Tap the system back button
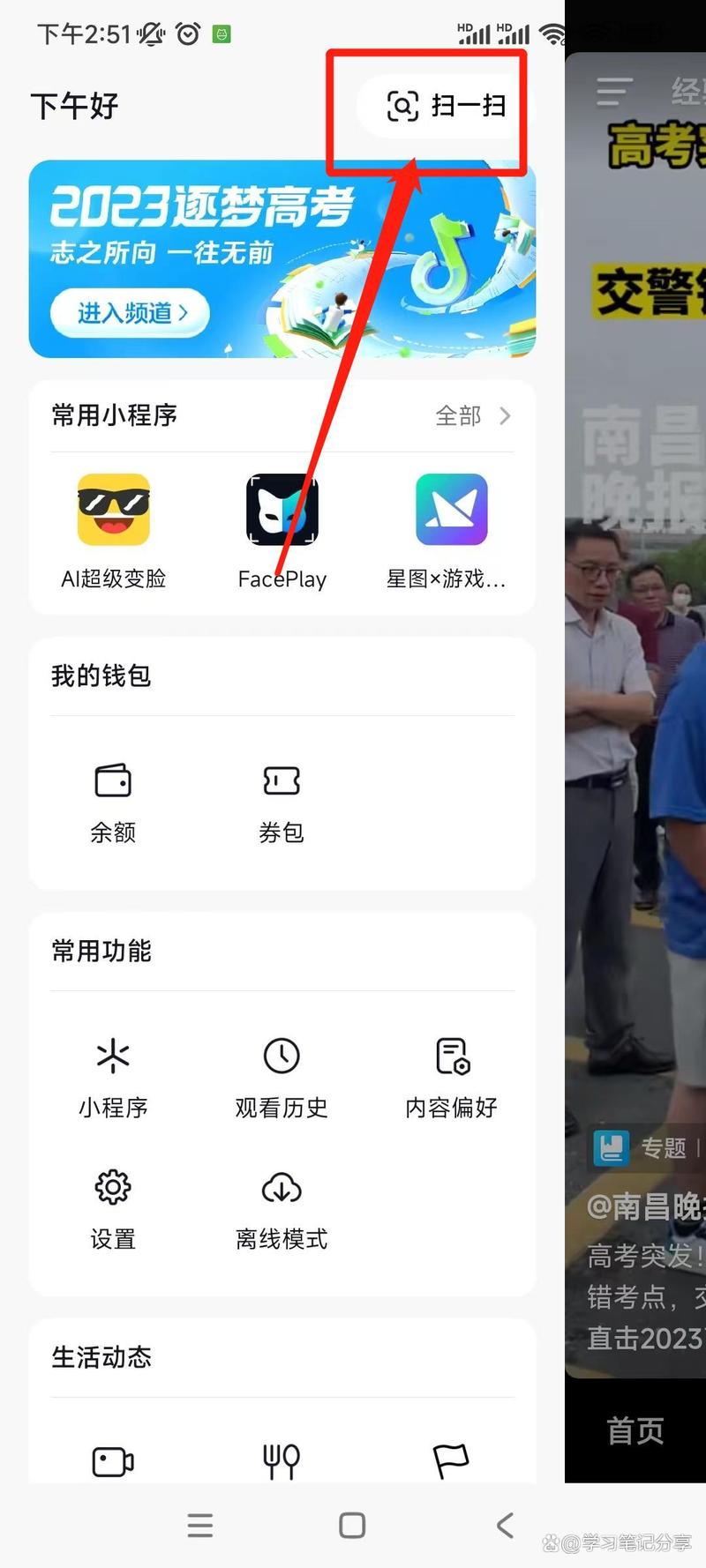 coord(505,1526)
